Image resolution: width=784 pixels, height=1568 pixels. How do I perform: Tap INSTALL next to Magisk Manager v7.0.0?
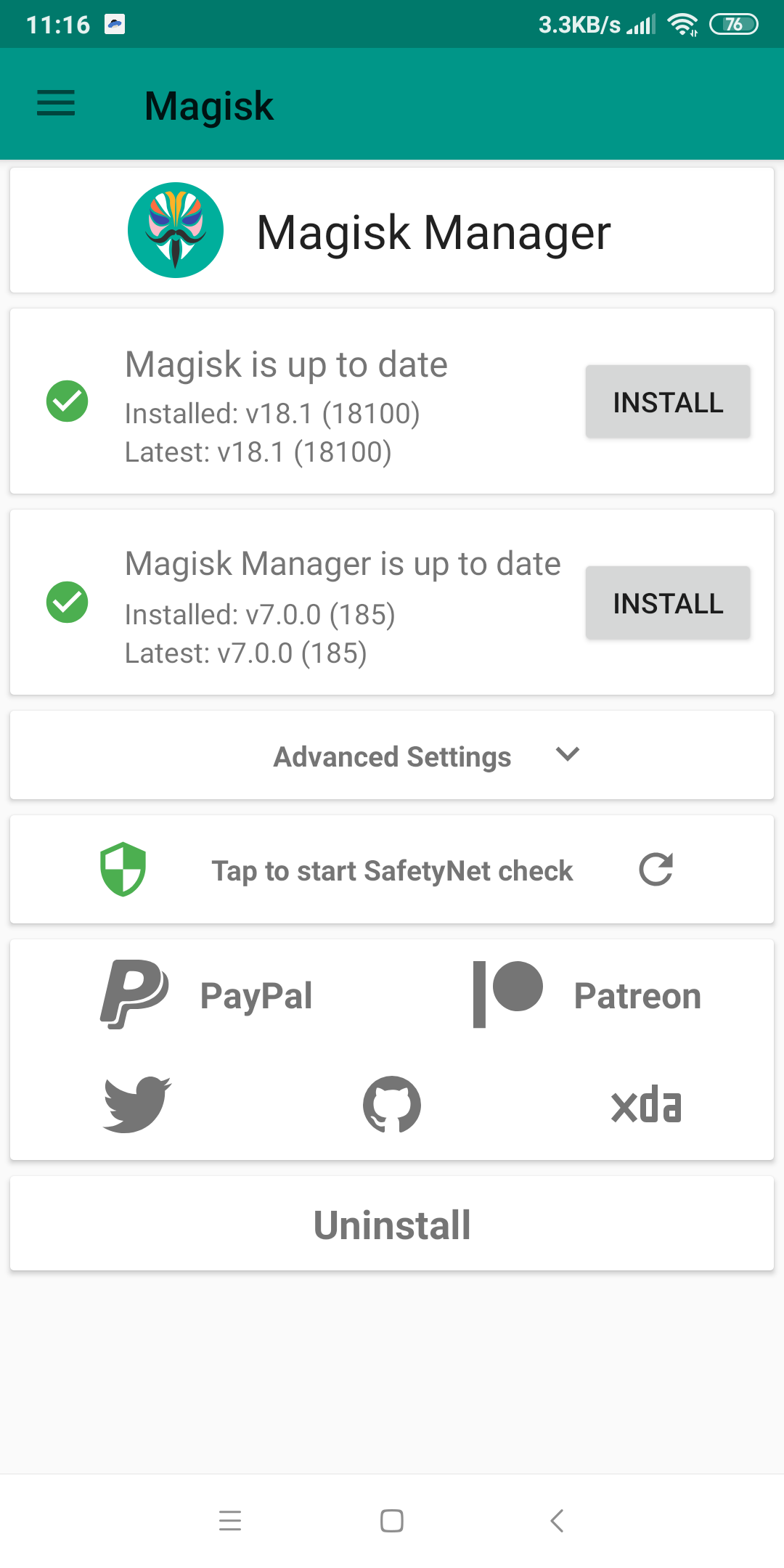click(667, 603)
